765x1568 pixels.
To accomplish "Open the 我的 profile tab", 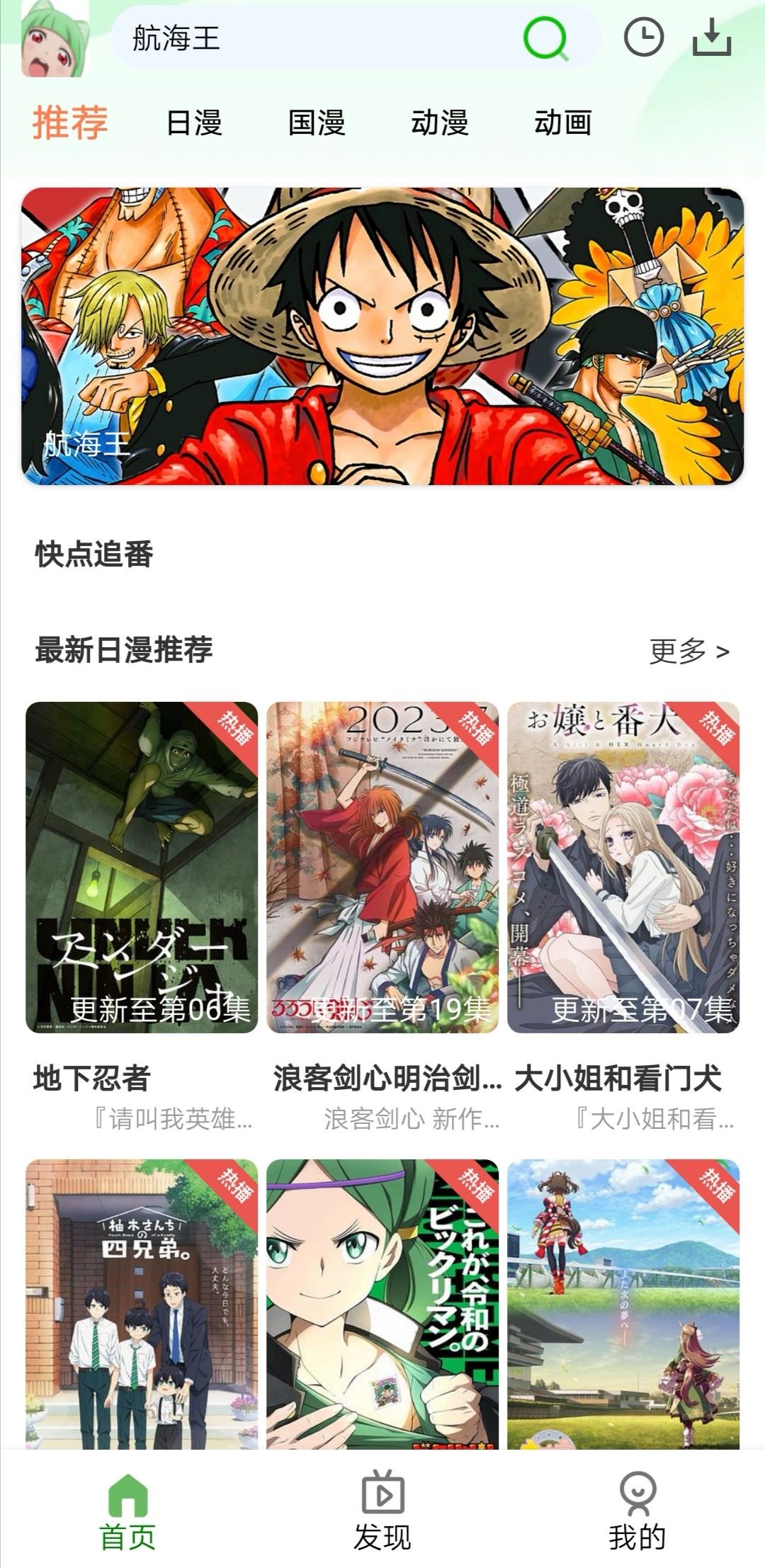I will [637, 1510].
